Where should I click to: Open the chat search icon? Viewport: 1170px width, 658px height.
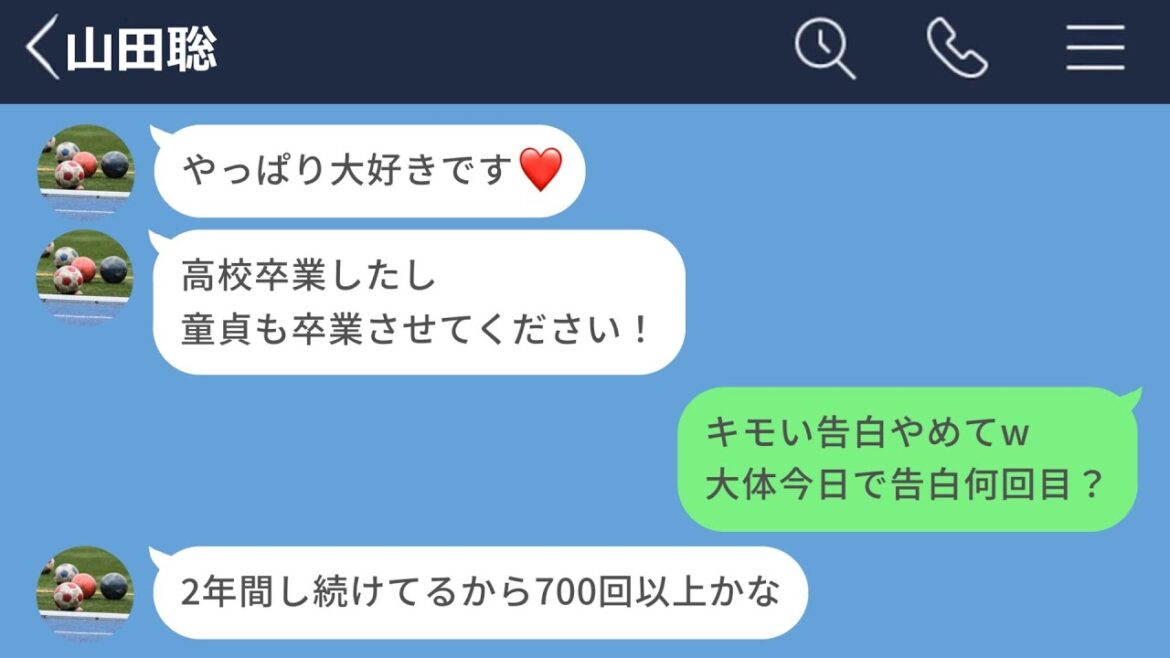pyautogui.click(x=824, y=50)
